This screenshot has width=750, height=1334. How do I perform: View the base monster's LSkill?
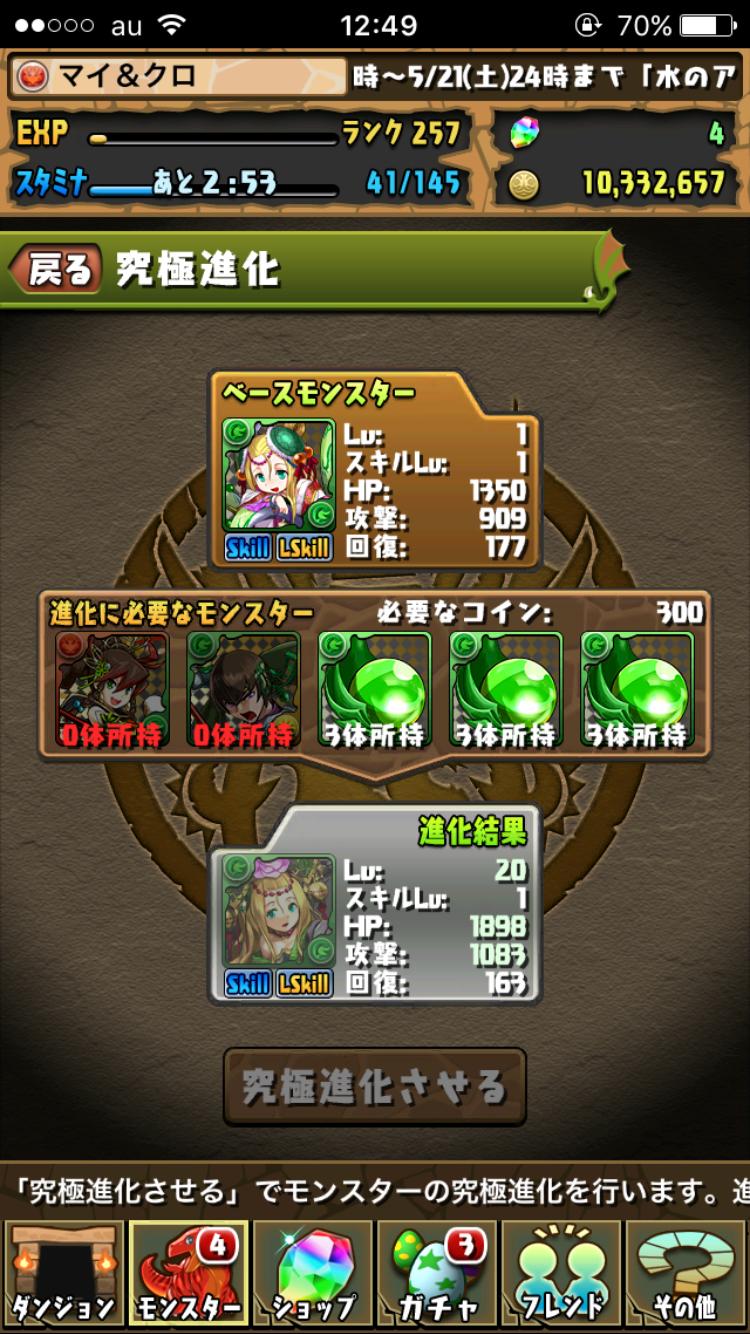304,548
